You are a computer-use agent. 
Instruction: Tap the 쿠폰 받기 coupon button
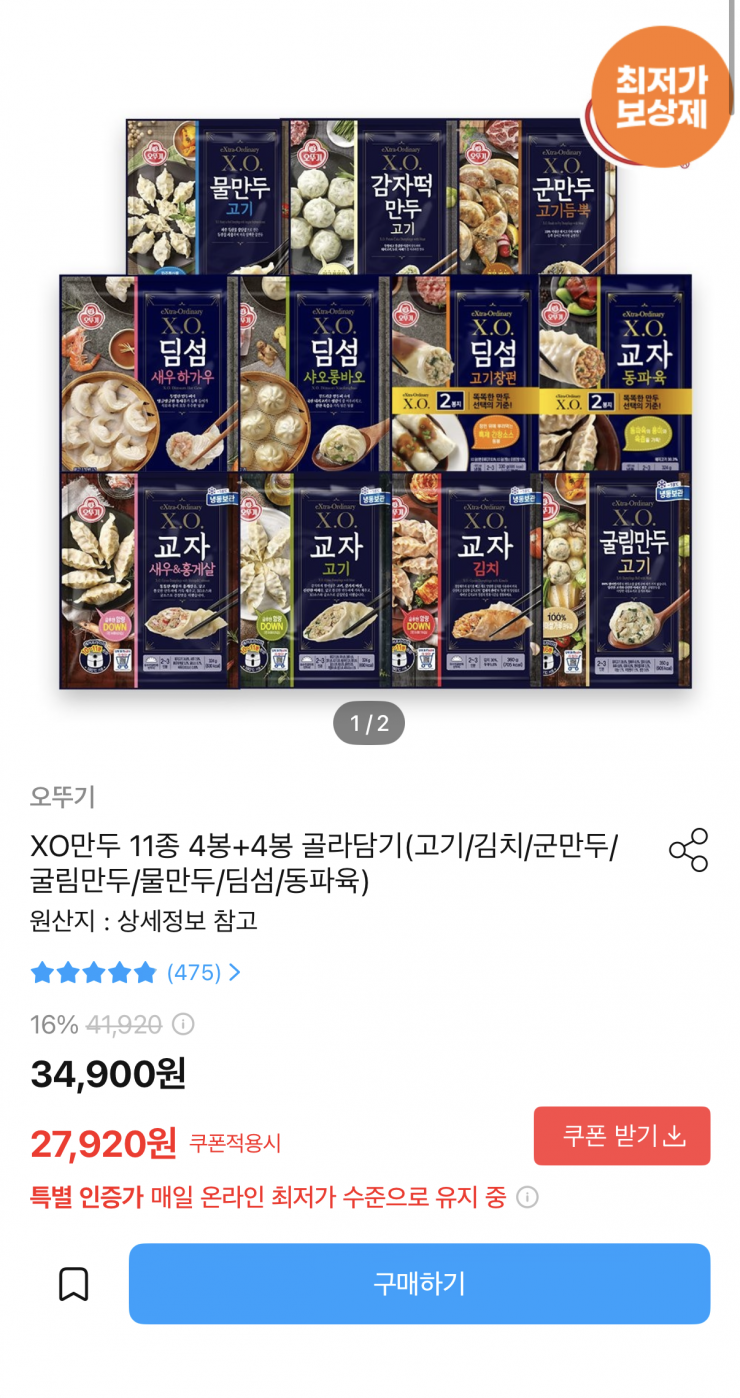[621, 1136]
